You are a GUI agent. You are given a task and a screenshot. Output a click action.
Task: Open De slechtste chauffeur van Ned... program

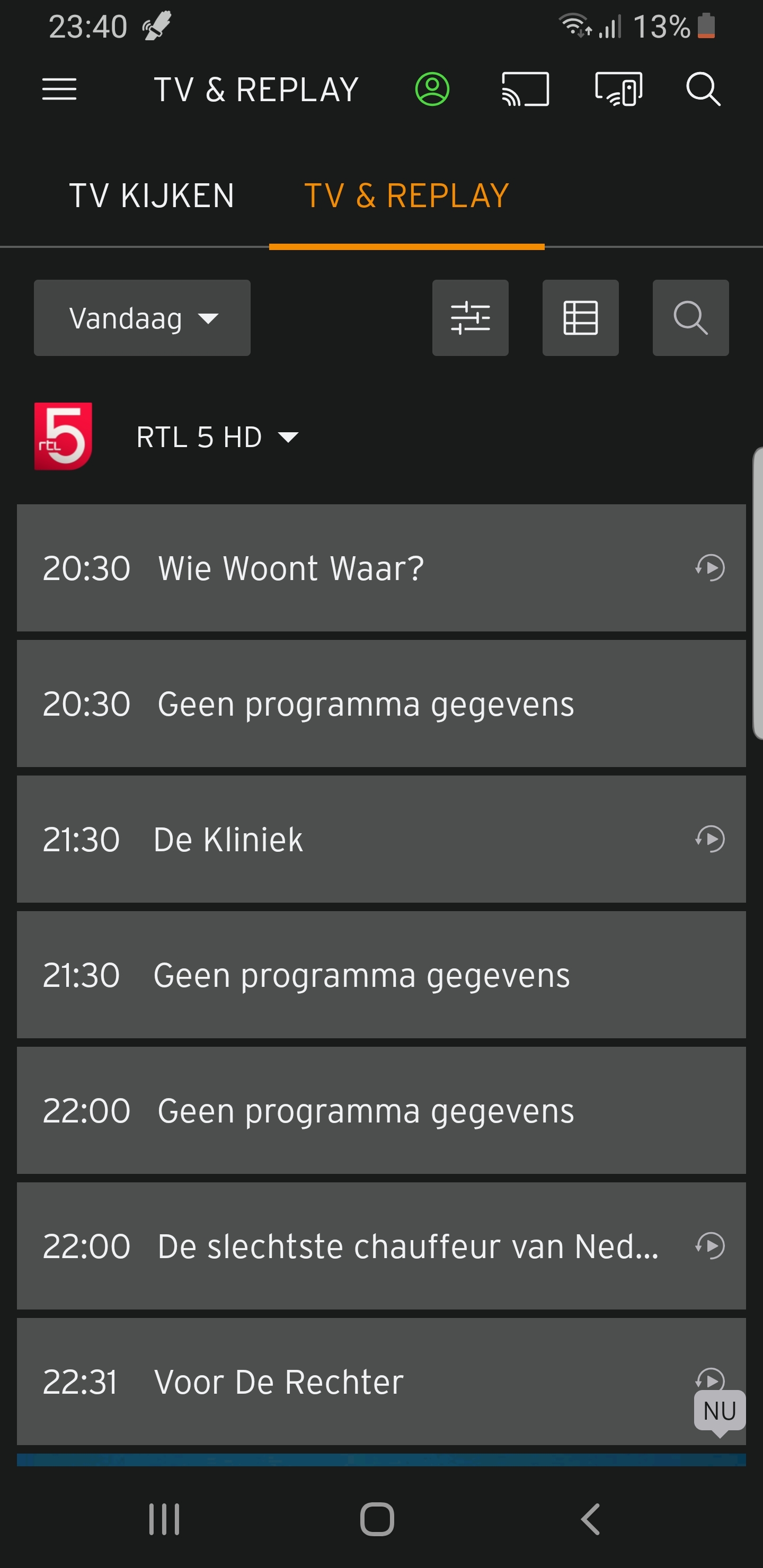(x=408, y=1246)
